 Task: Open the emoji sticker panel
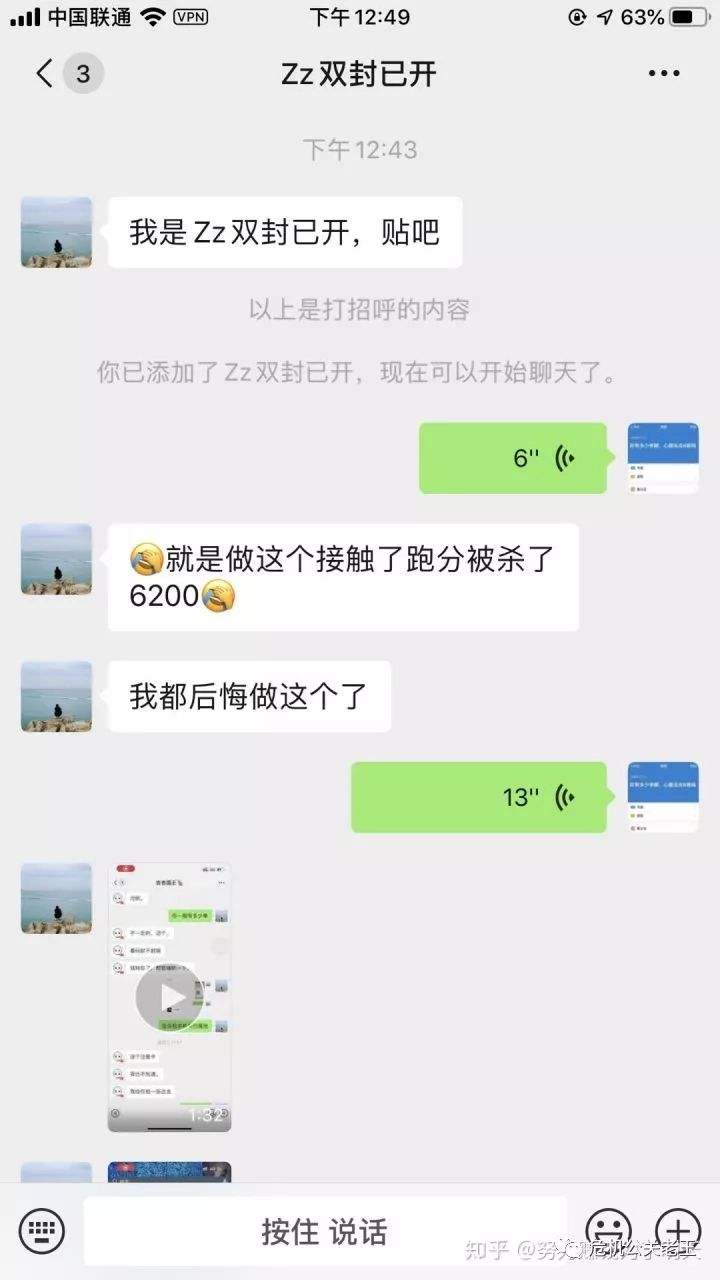pyautogui.click(x=609, y=1230)
